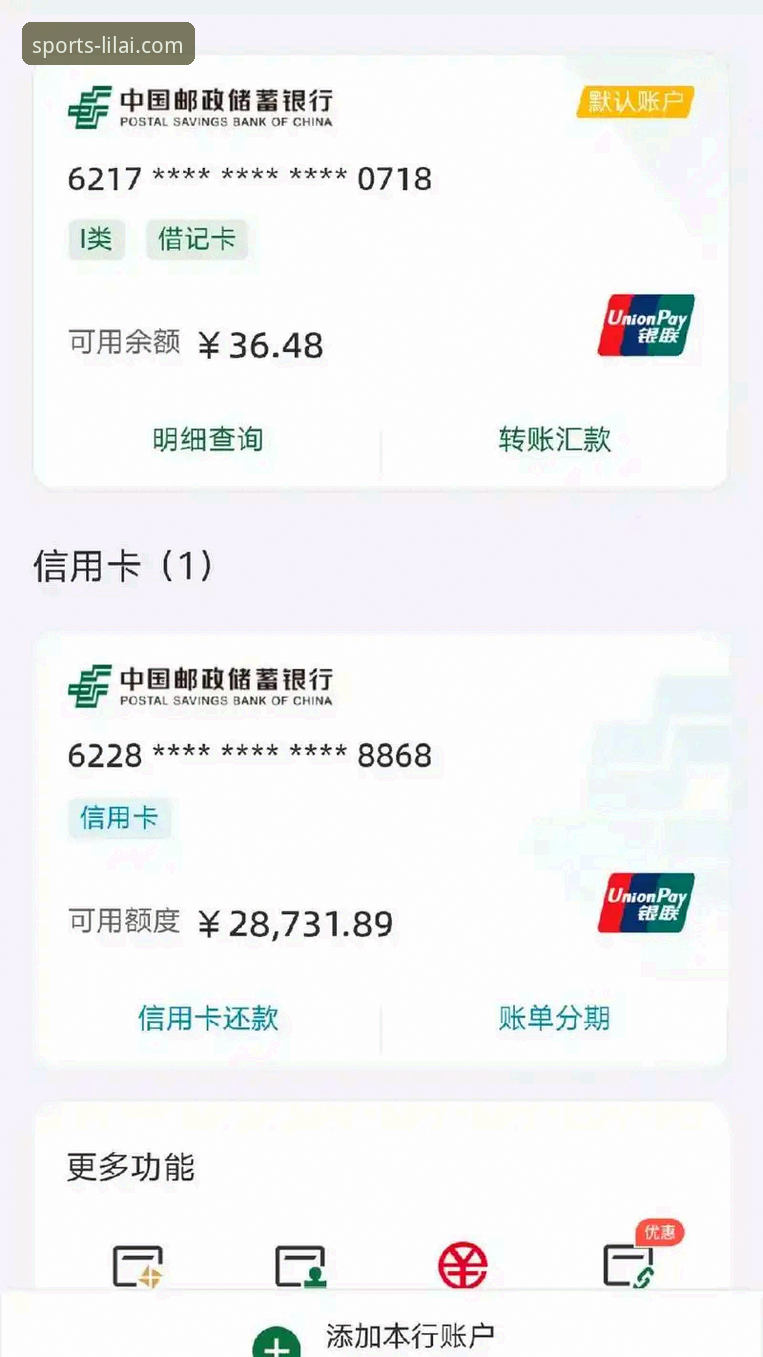The height and width of the screenshot is (1357, 763).
Task: Click the 信用卡 label on the credit card
Action: pos(120,817)
